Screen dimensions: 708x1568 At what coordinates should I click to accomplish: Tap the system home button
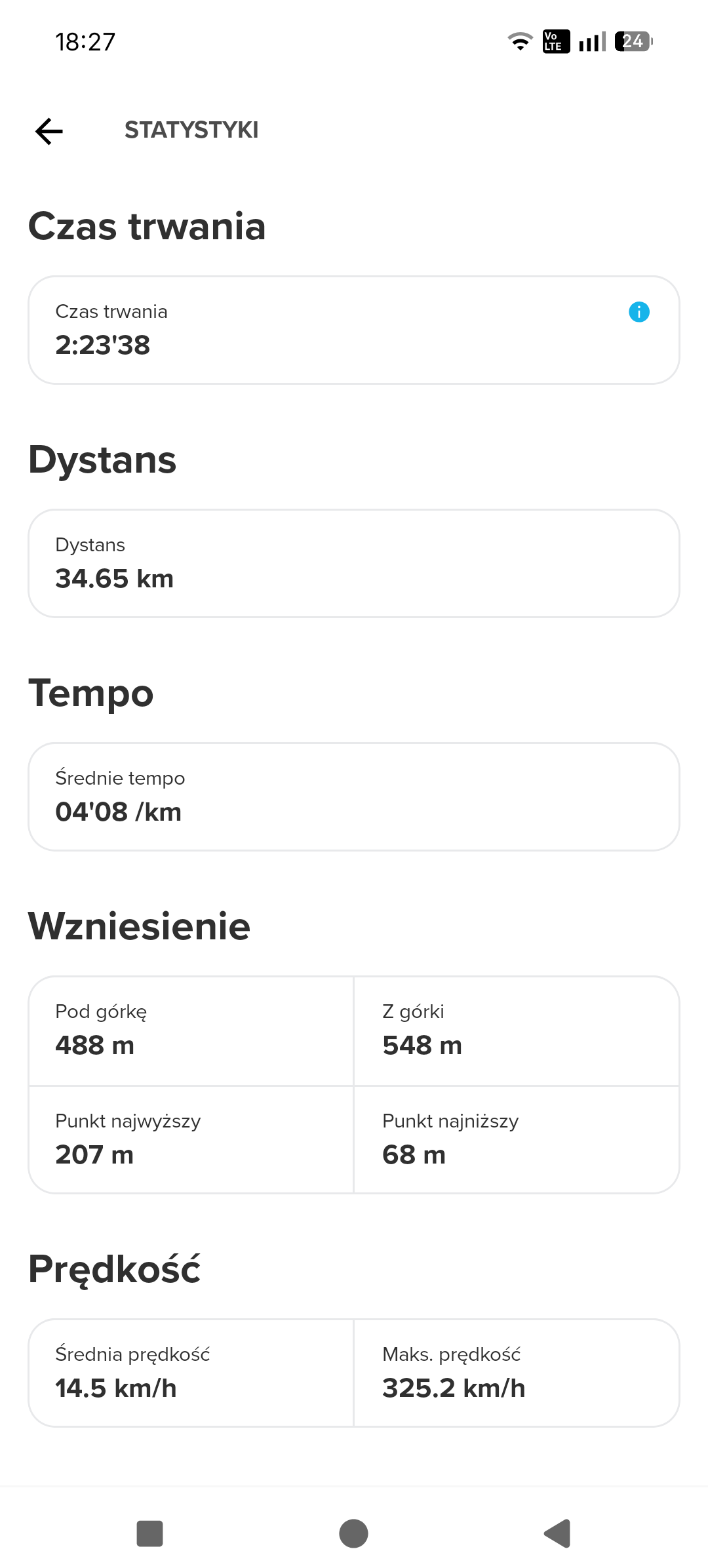tap(353, 1533)
